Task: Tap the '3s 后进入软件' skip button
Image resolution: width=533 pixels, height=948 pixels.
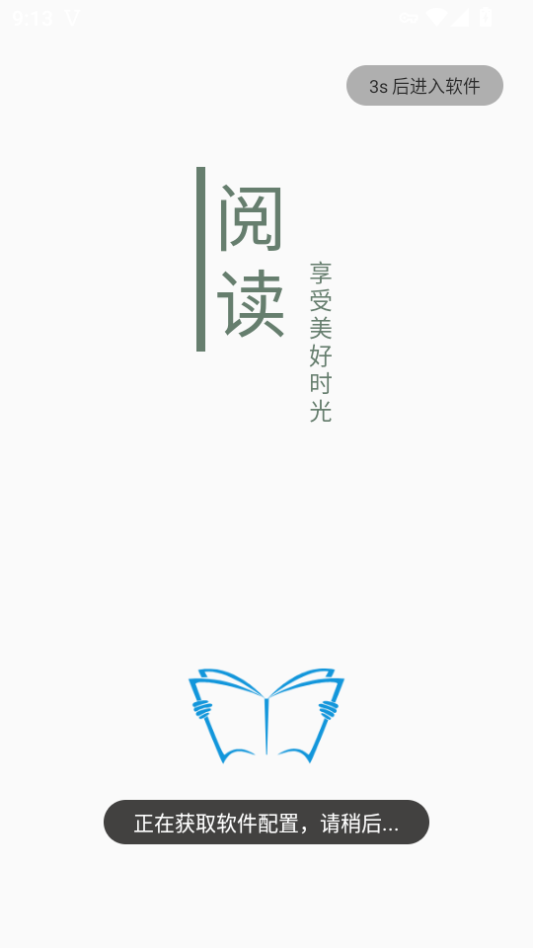Action: (x=425, y=86)
